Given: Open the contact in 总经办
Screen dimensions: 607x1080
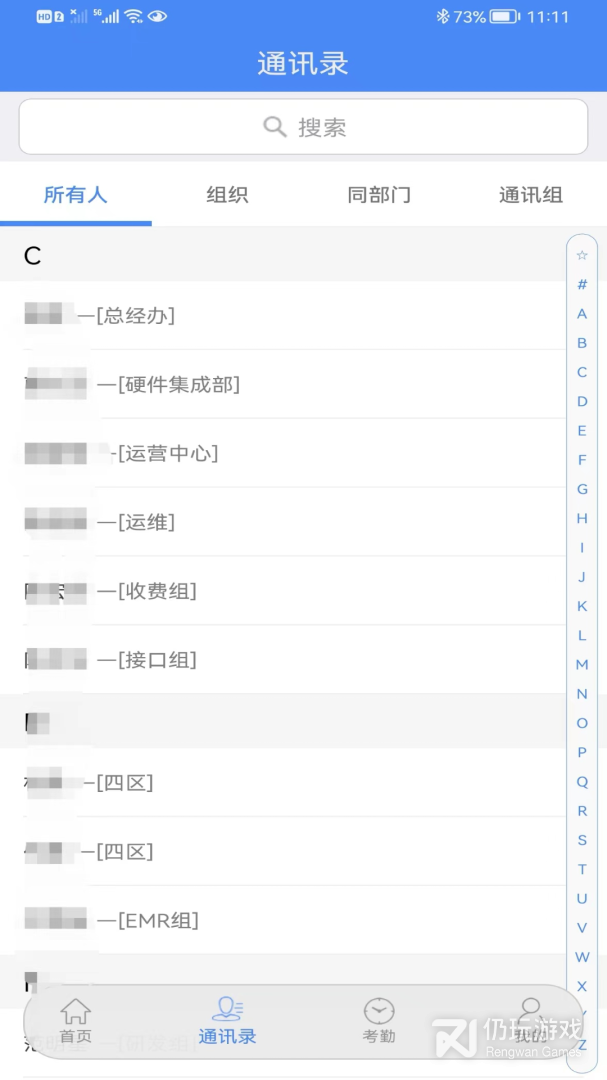Looking at the screenshot, I should pyautogui.click(x=280, y=316).
